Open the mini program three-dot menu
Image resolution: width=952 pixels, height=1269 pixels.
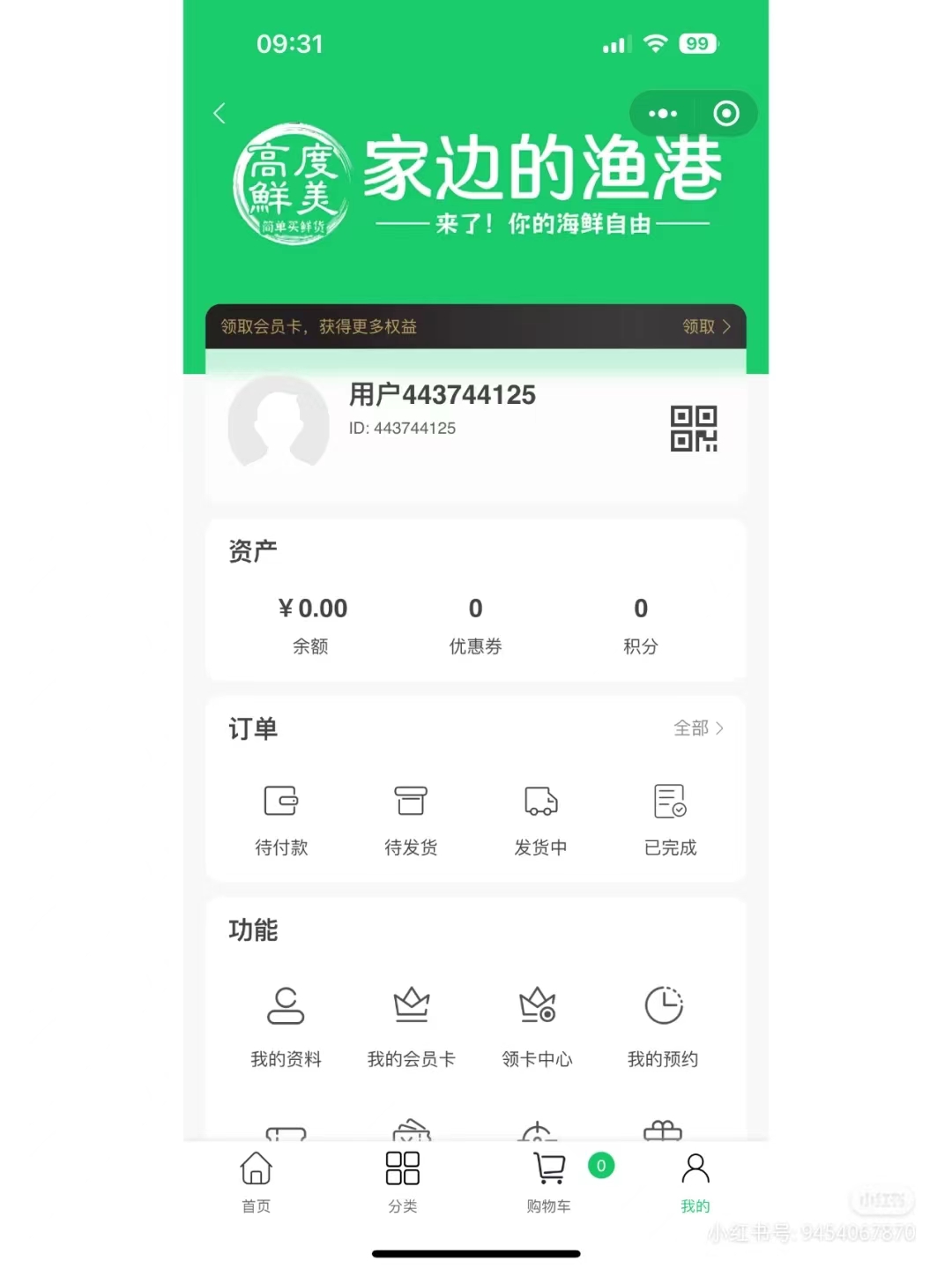click(x=663, y=114)
